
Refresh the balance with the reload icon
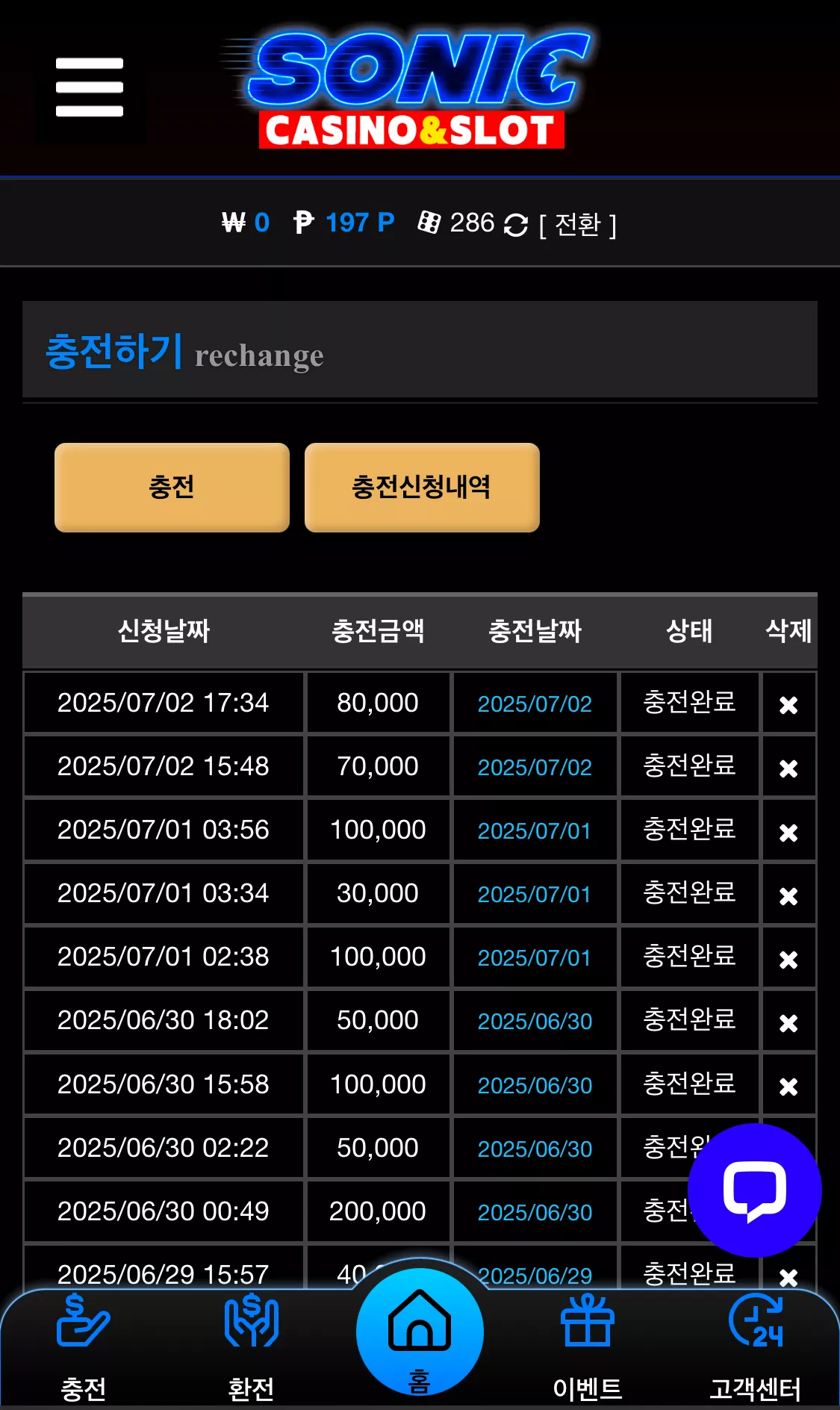(516, 224)
